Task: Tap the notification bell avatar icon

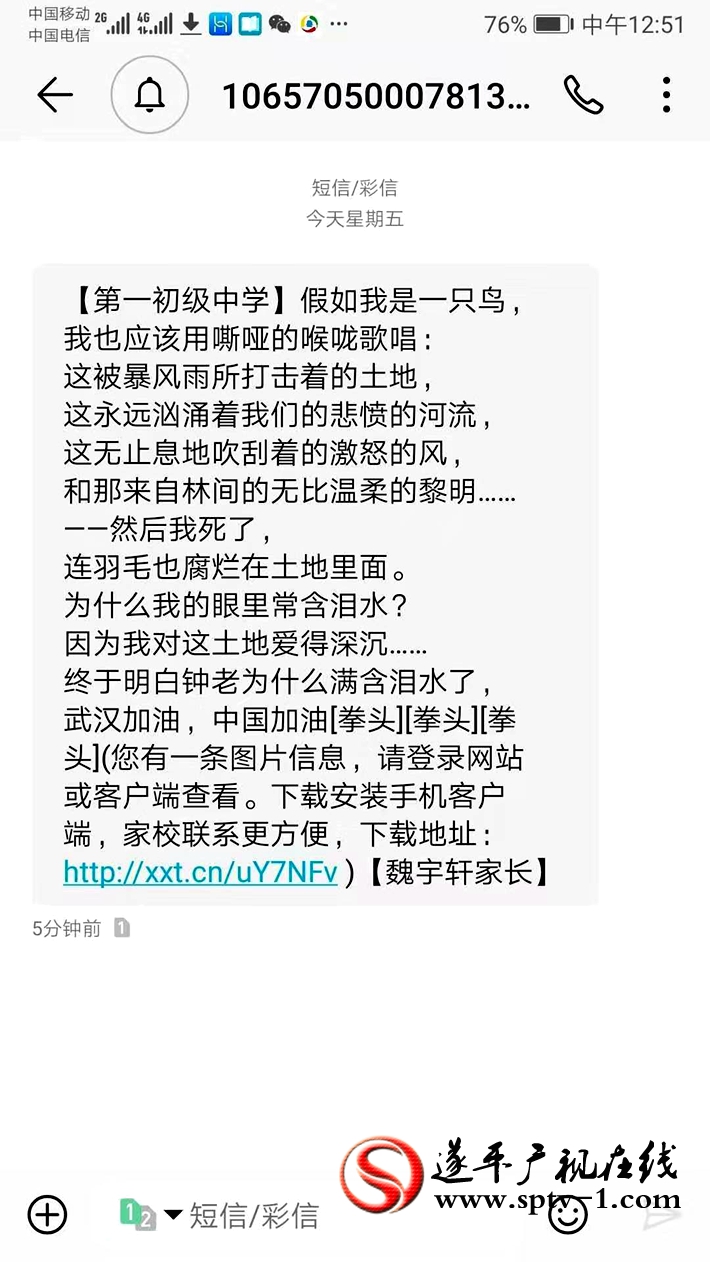Action: (150, 95)
